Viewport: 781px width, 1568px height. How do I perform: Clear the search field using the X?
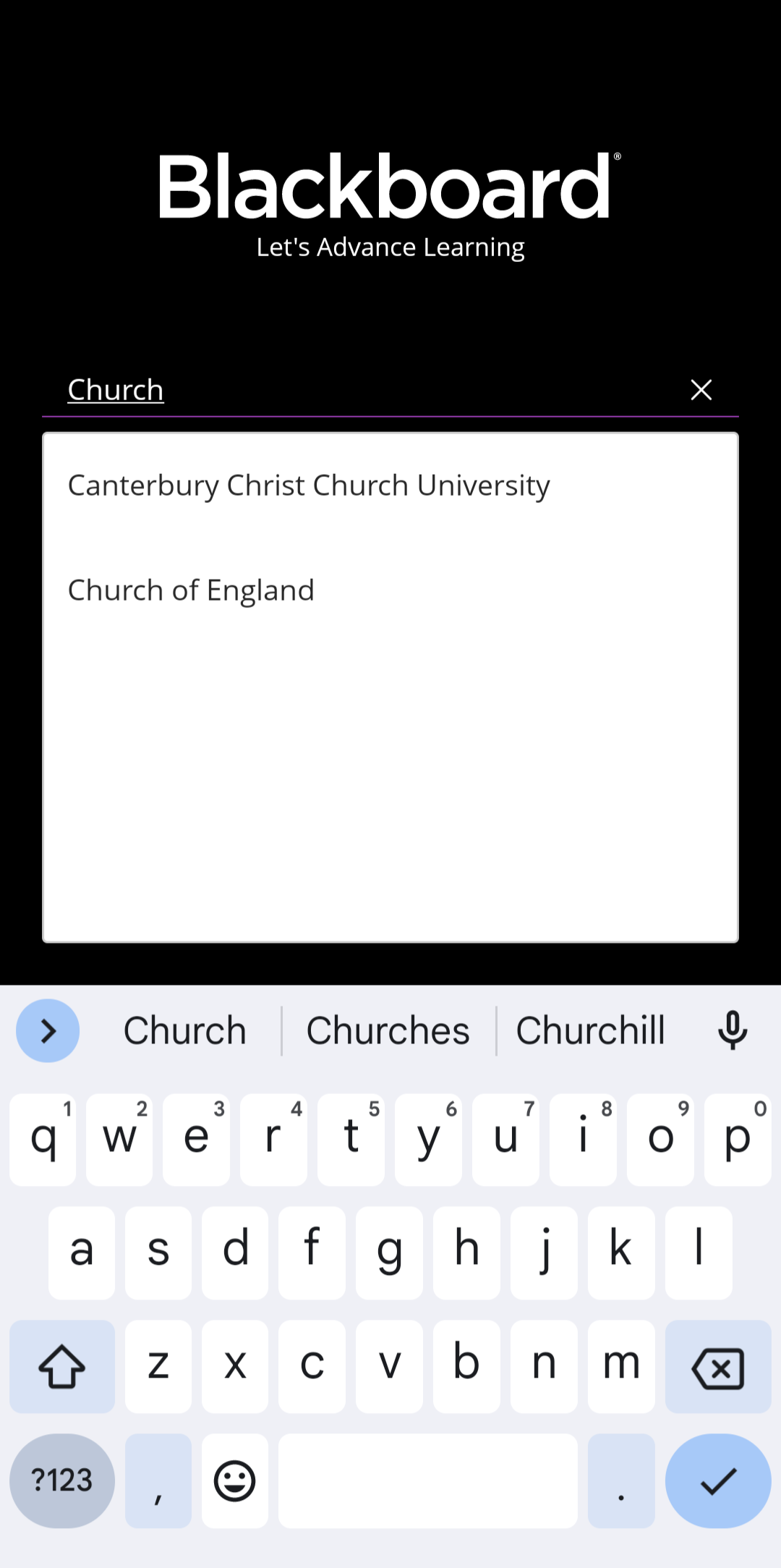700,390
